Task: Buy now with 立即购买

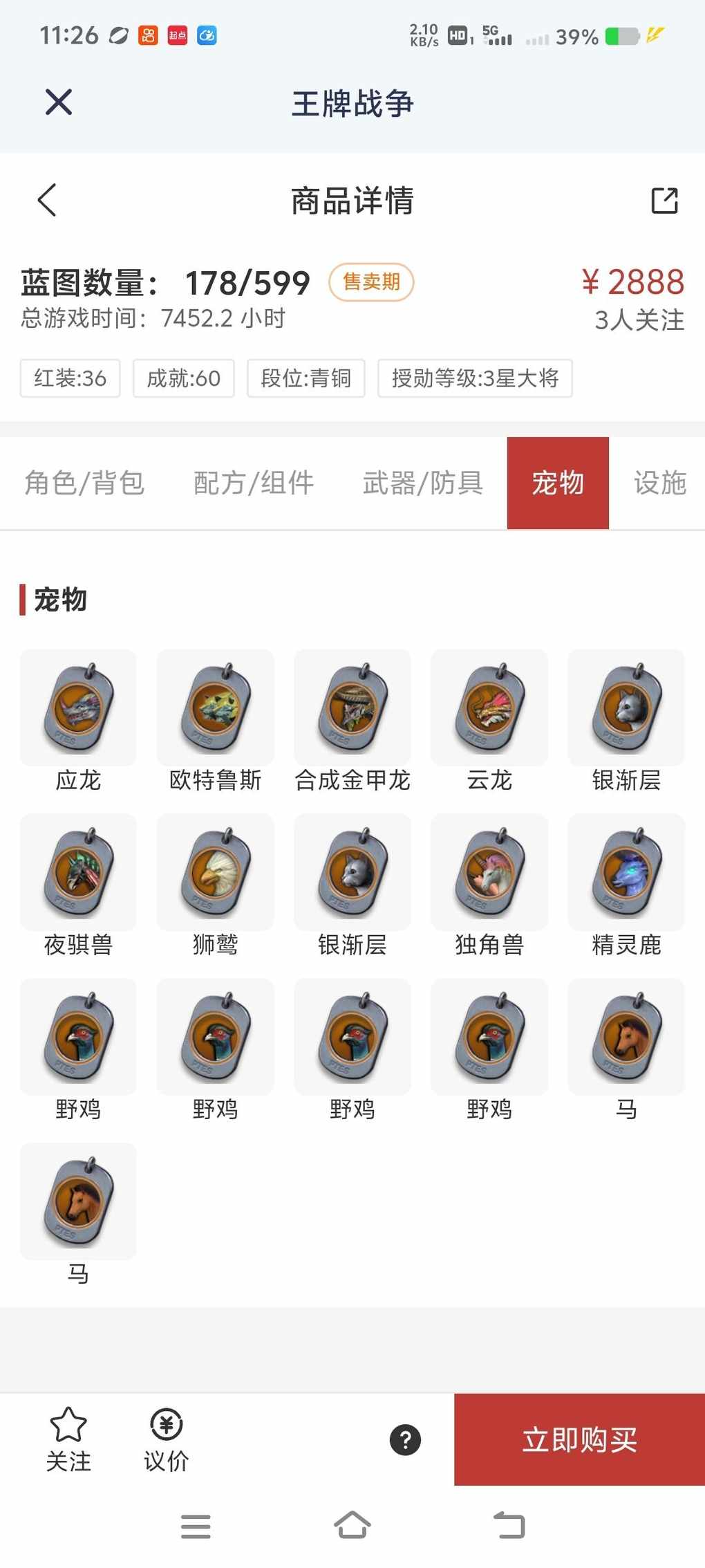Action: pyautogui.click(x=579, y=1439)
